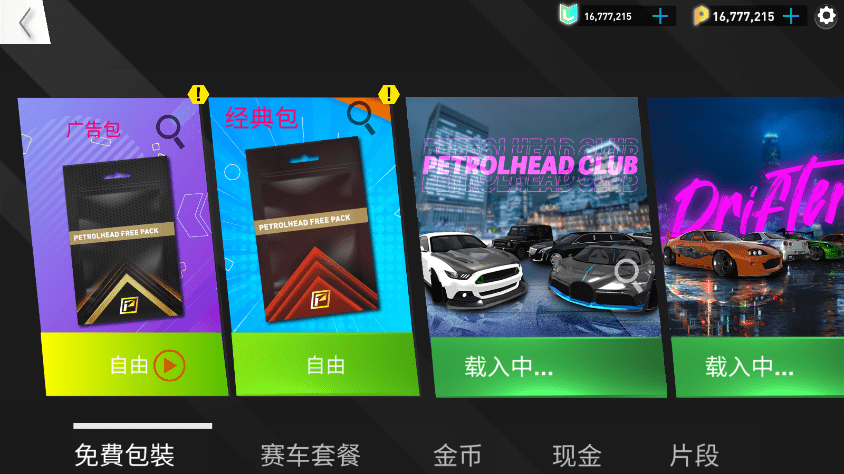Preview Petrolhead Club cars with the magnifier
The height and width of the screenshot is (474, 844).
[x=627, y=270]
